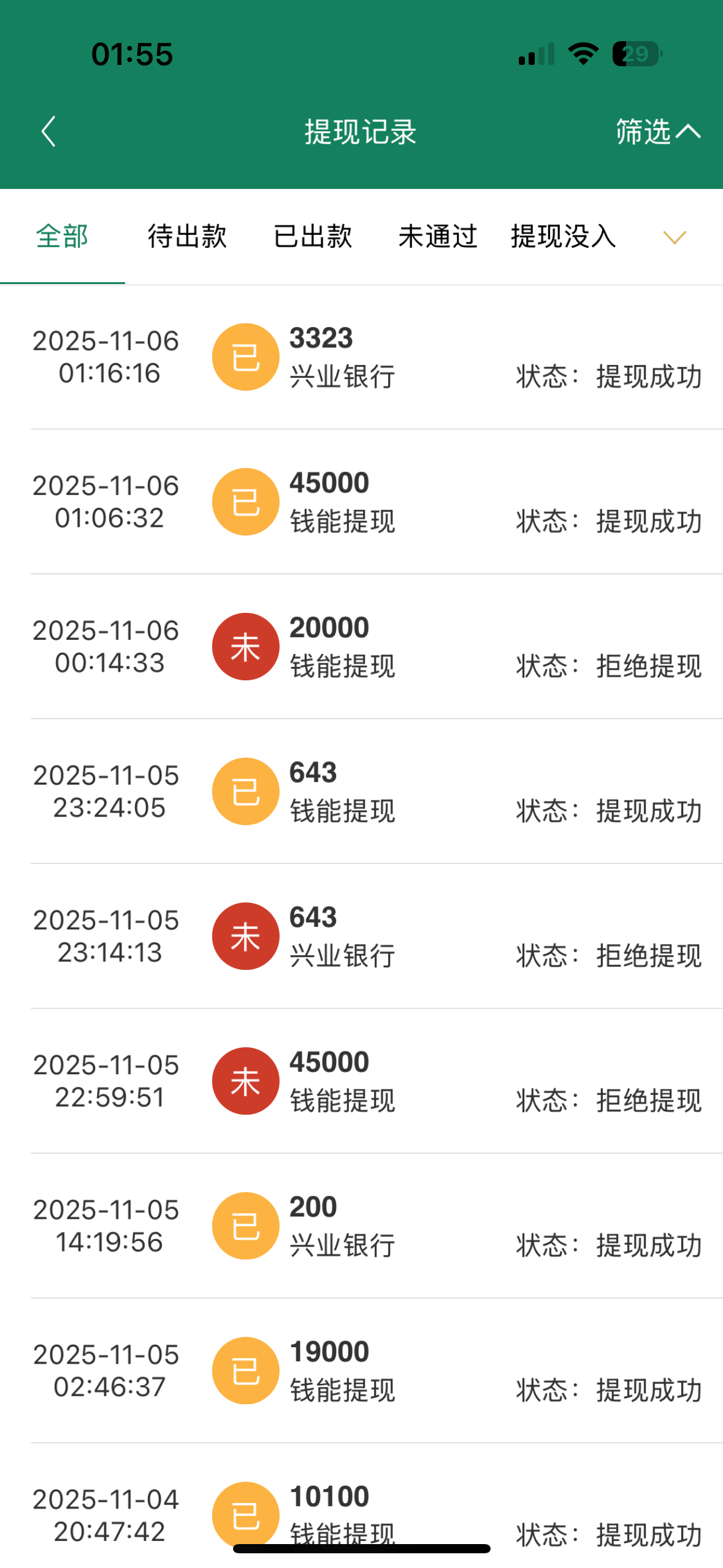
Task: Expand more tabs with the yellow chevron
Action: [675, 237]
